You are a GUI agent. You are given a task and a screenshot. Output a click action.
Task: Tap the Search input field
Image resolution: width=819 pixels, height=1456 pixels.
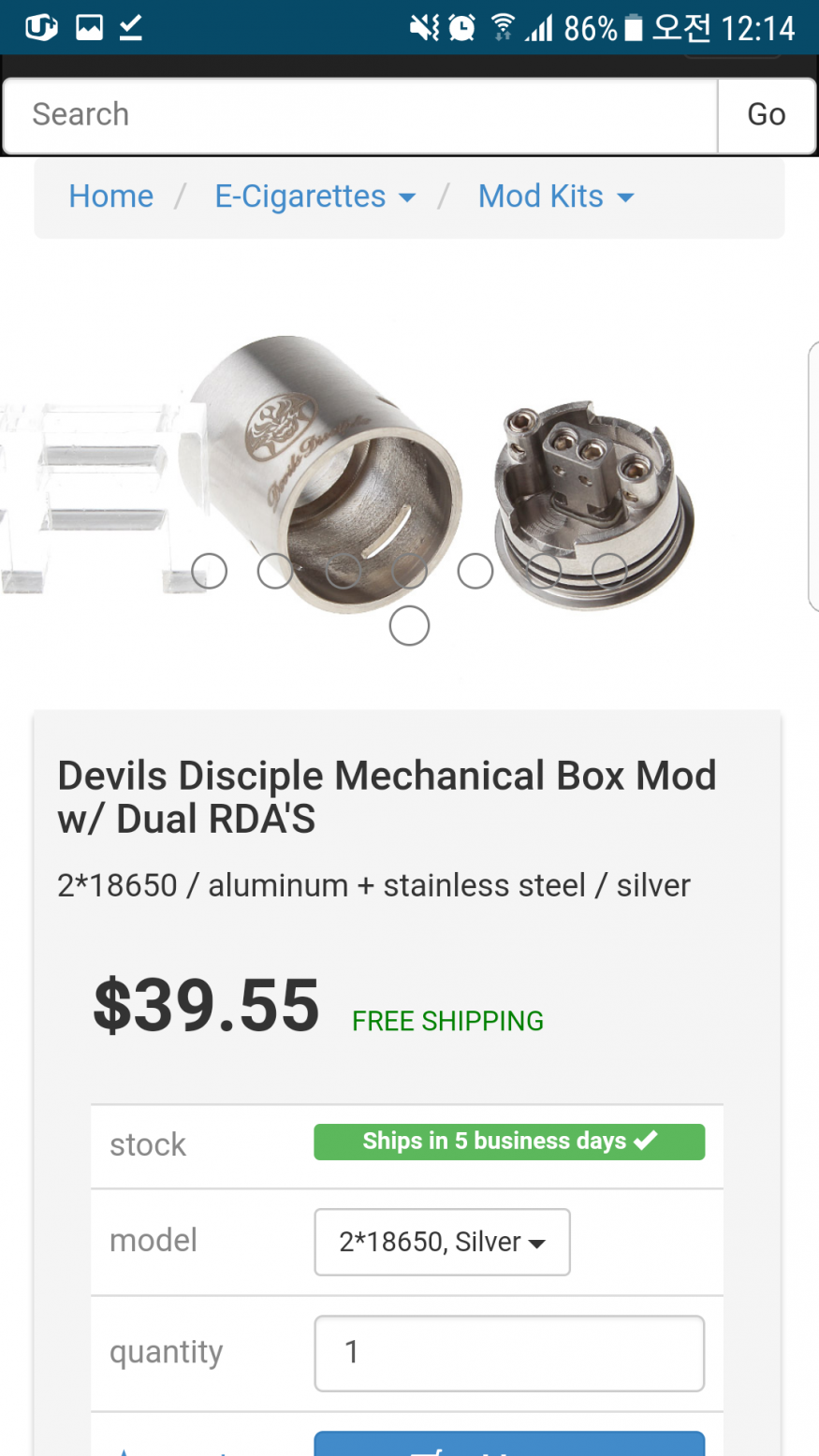(x=360, y=115)
